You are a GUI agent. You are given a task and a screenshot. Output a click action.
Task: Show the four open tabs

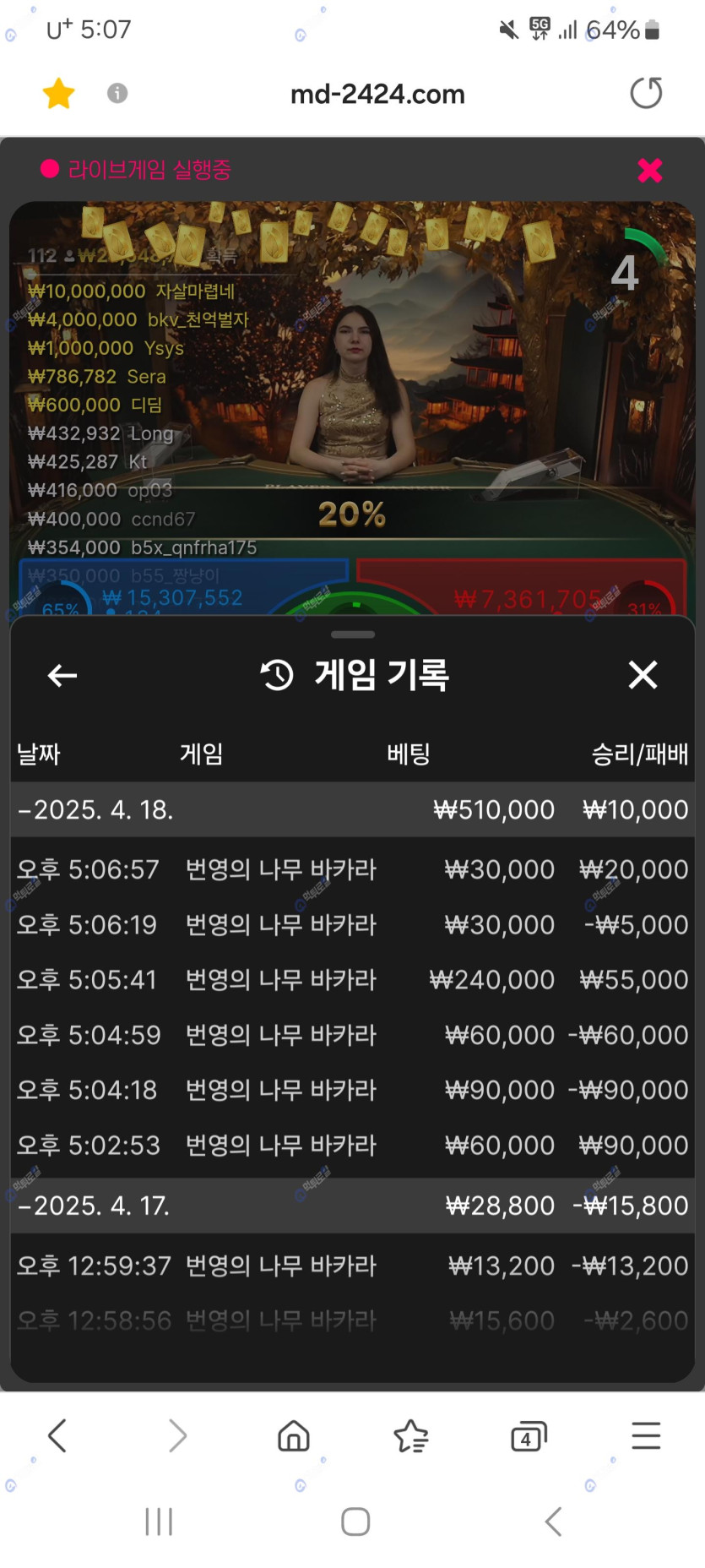tap(529, 1436)
